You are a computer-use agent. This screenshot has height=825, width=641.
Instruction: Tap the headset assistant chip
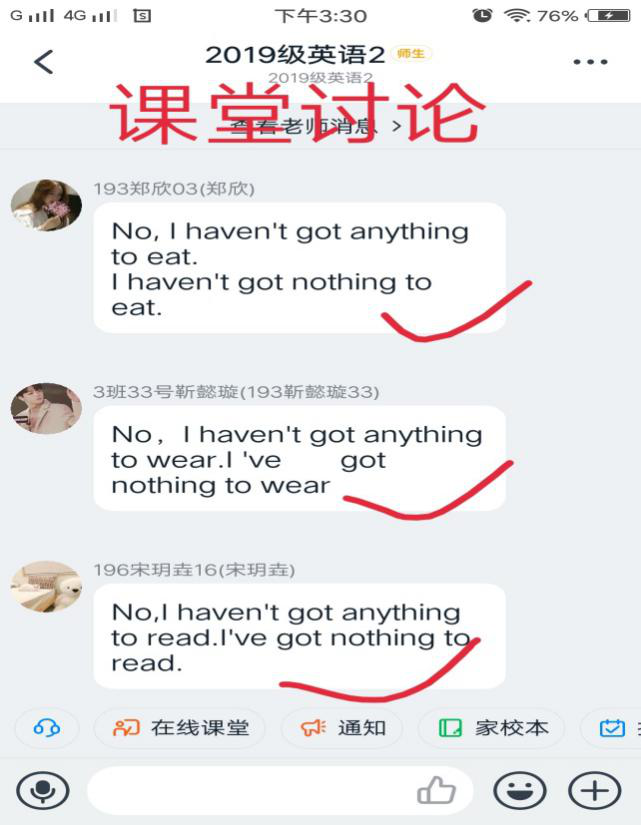tap(46, 728)
